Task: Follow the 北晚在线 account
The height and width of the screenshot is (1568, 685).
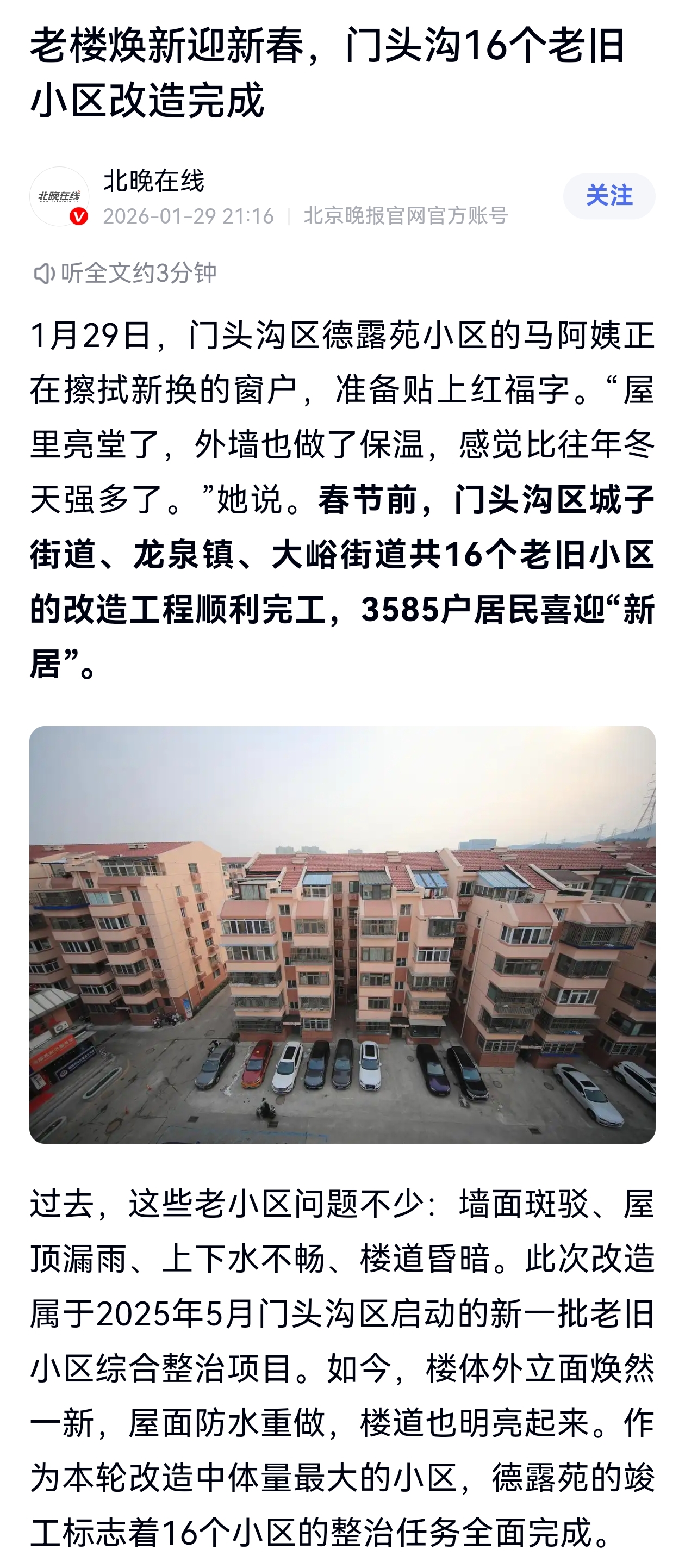Action: pos(608,196)
